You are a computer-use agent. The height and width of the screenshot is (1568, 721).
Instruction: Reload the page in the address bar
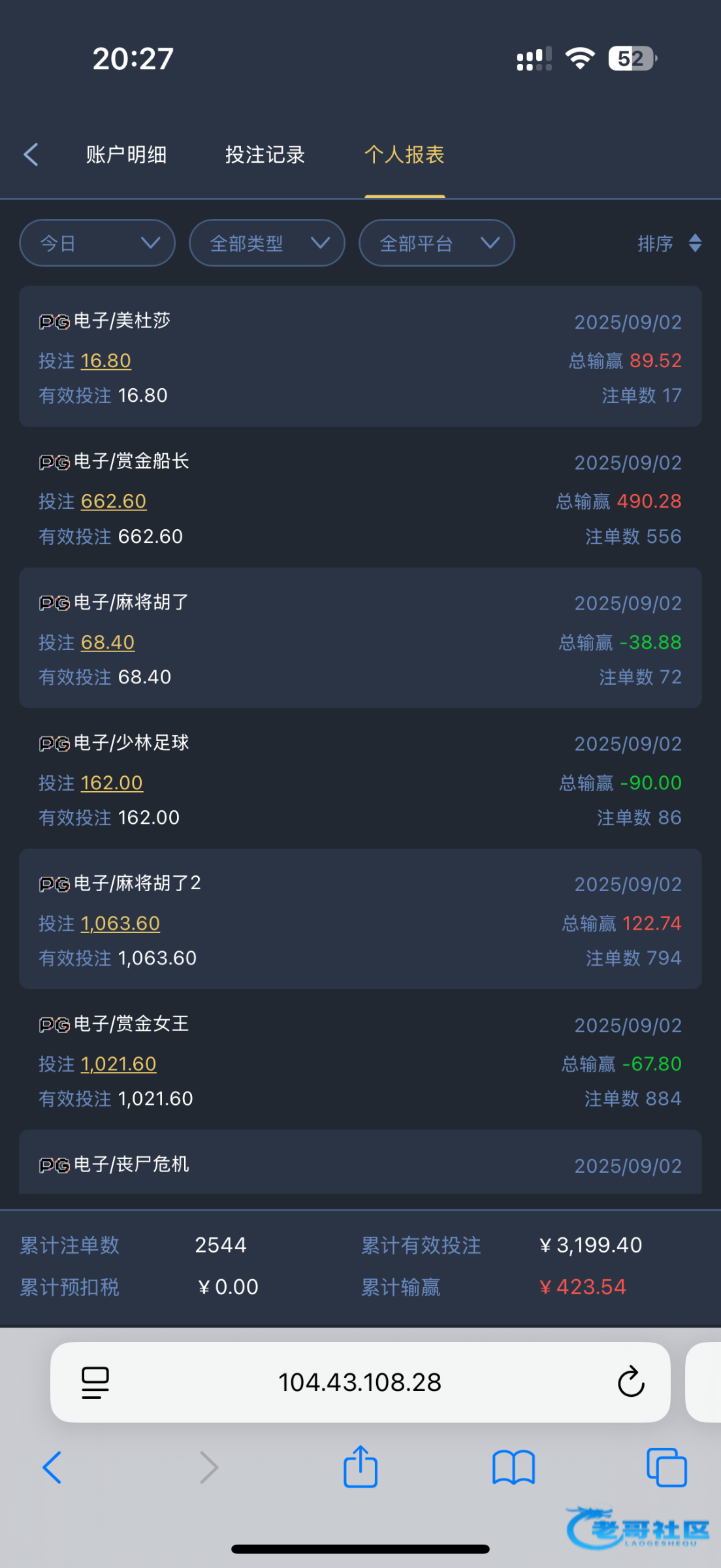click(x=631, y=1382)
